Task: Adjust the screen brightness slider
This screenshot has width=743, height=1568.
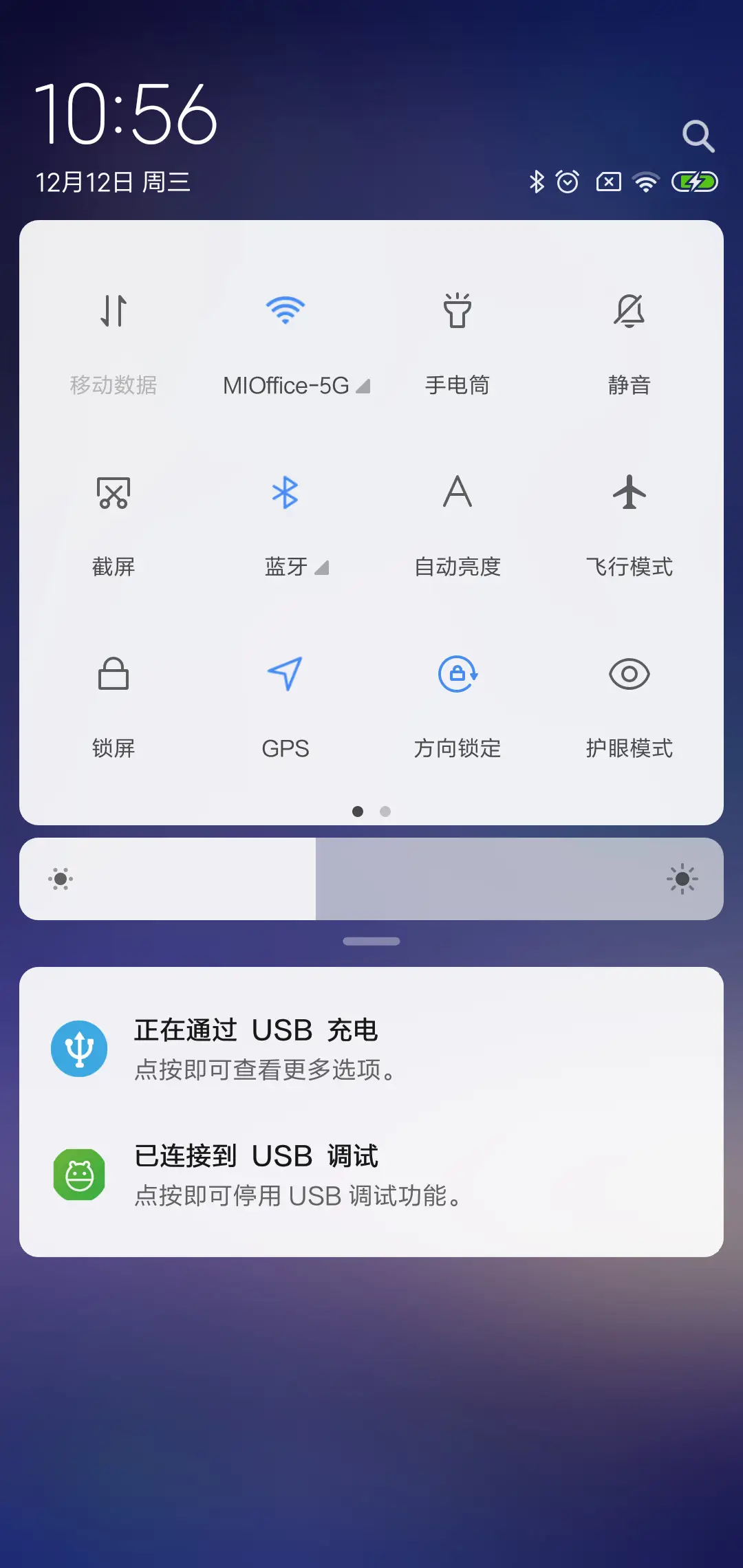Action: coord(371,878)
